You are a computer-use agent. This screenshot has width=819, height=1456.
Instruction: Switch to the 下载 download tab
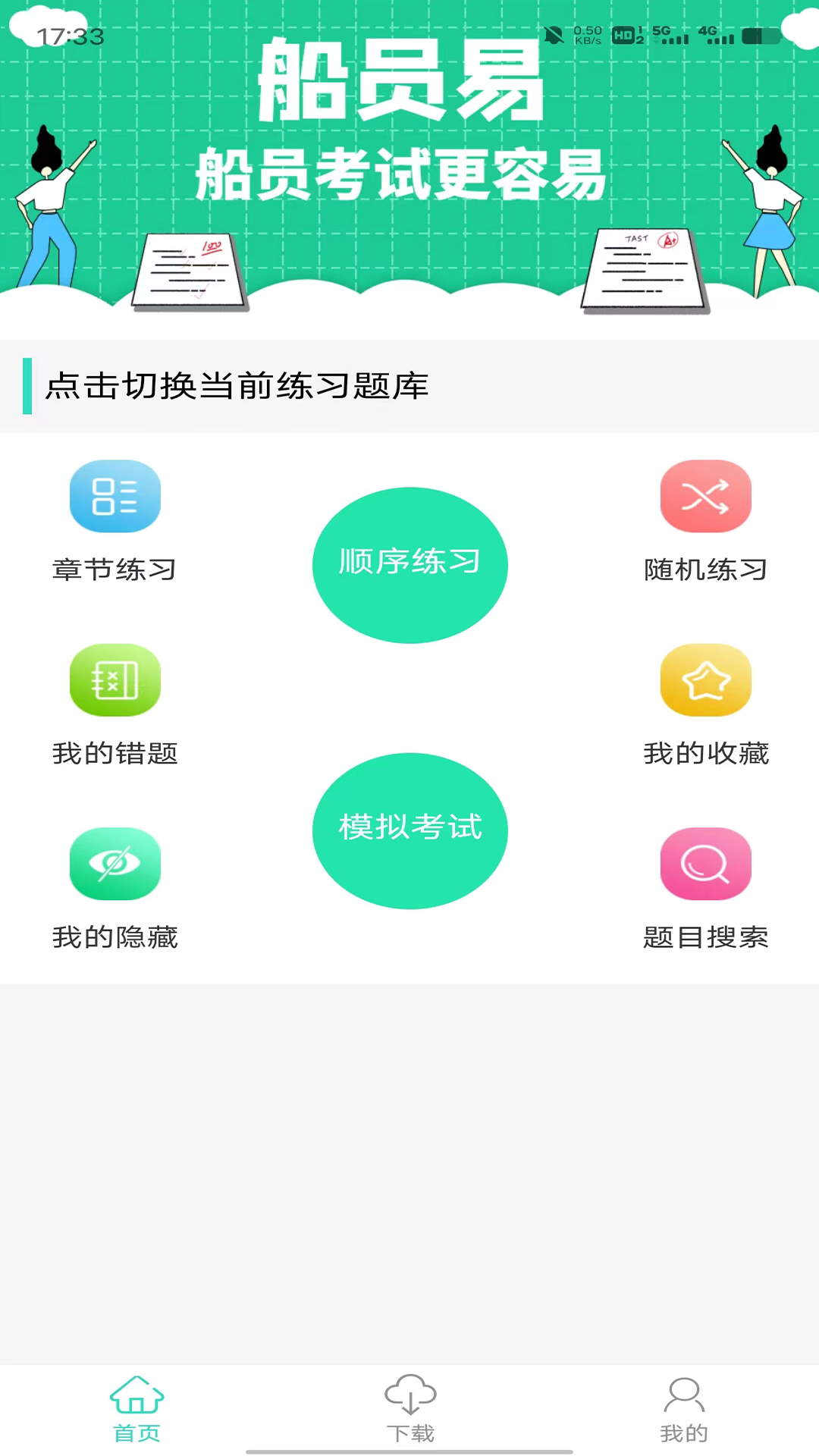coord(410,1409)
